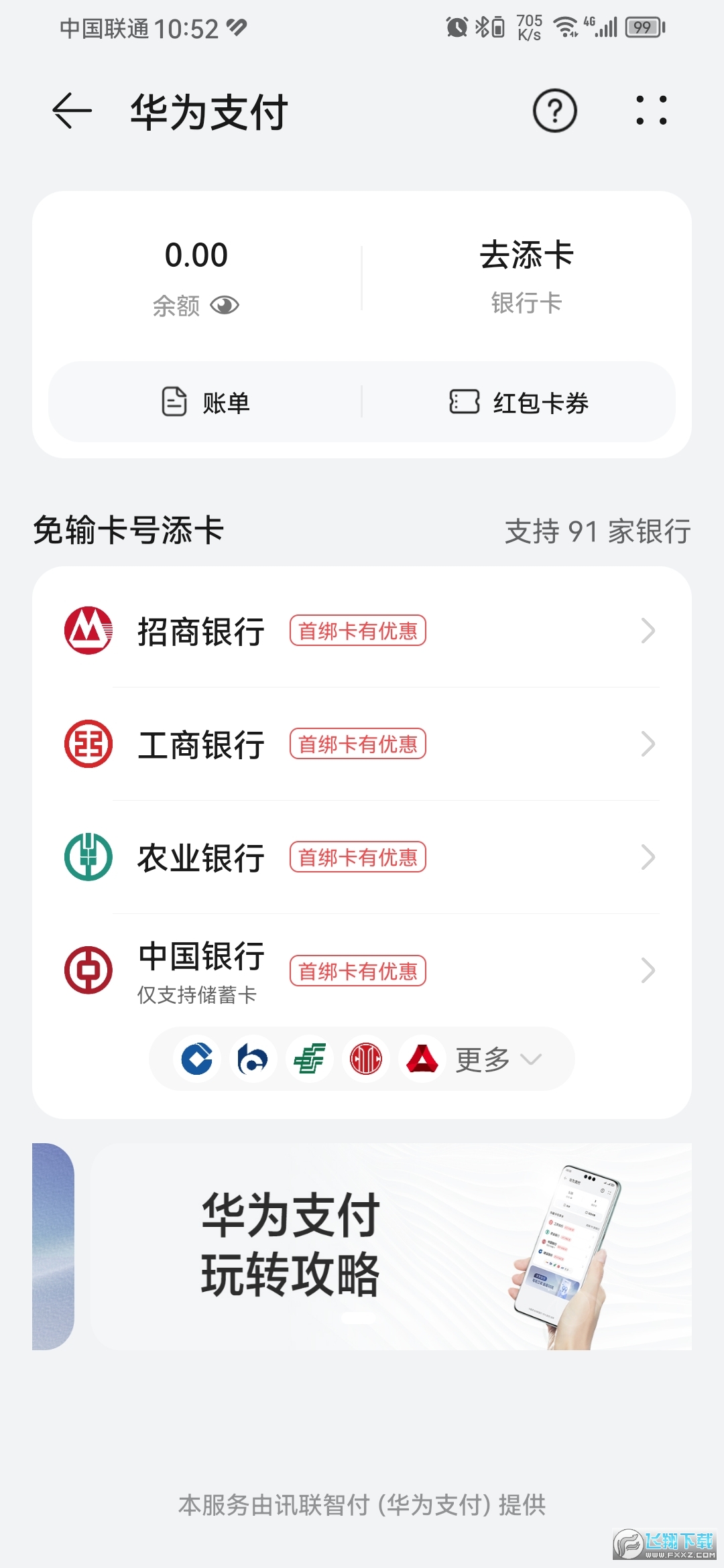
Task: Select the 工商银行 red logo icon
Action: pos(86,744)
